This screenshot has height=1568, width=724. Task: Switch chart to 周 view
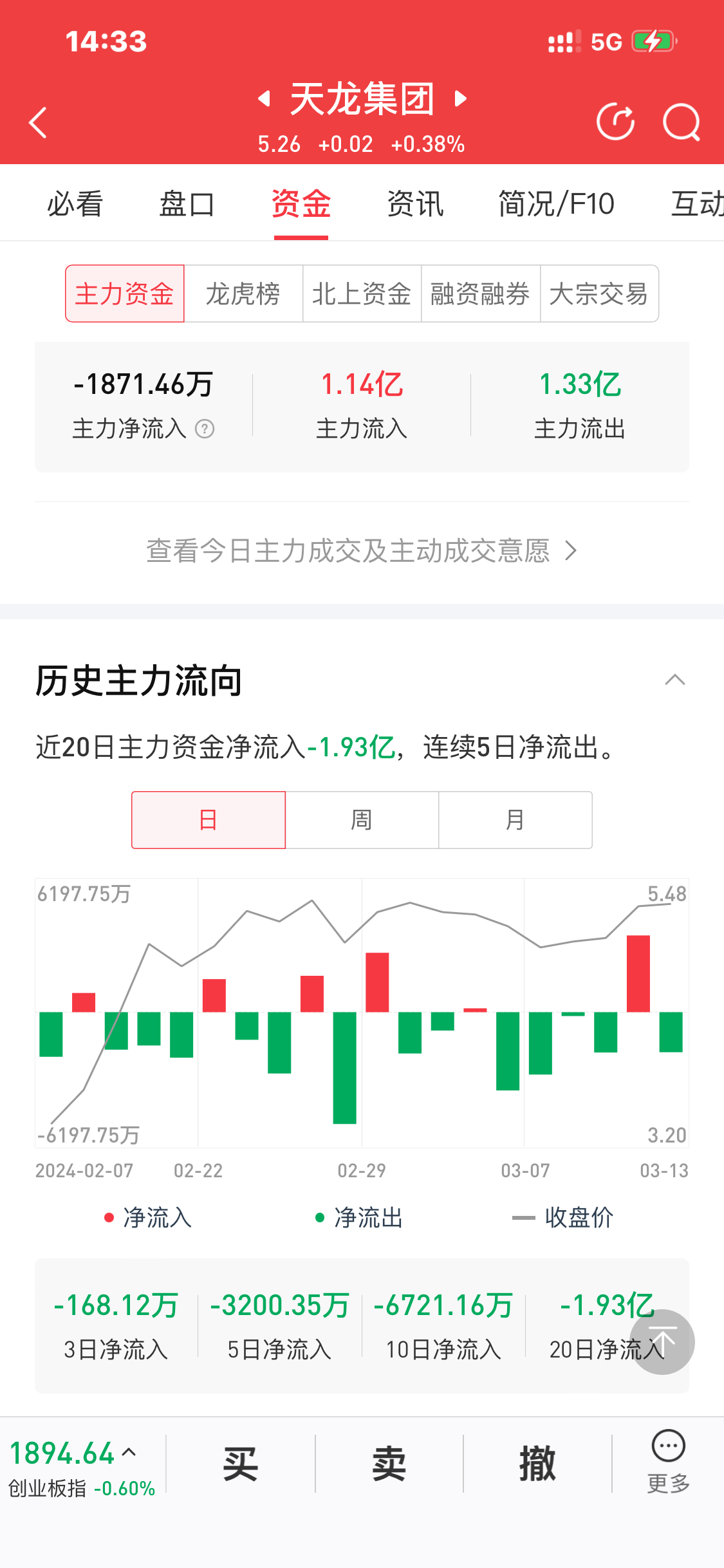point(362,820)
